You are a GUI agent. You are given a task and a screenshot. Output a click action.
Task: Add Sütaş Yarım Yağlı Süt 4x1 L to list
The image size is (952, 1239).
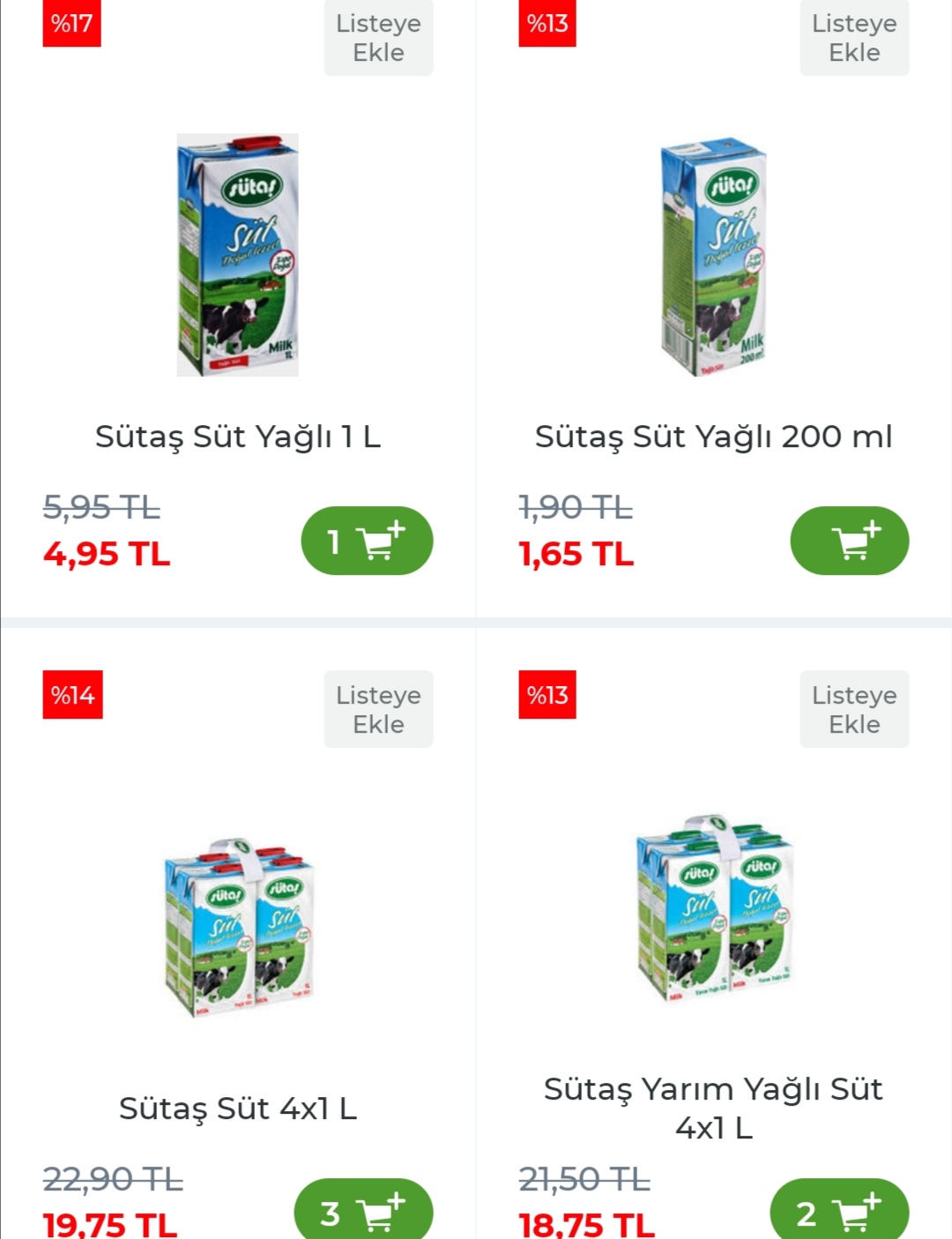pos(854,709)
